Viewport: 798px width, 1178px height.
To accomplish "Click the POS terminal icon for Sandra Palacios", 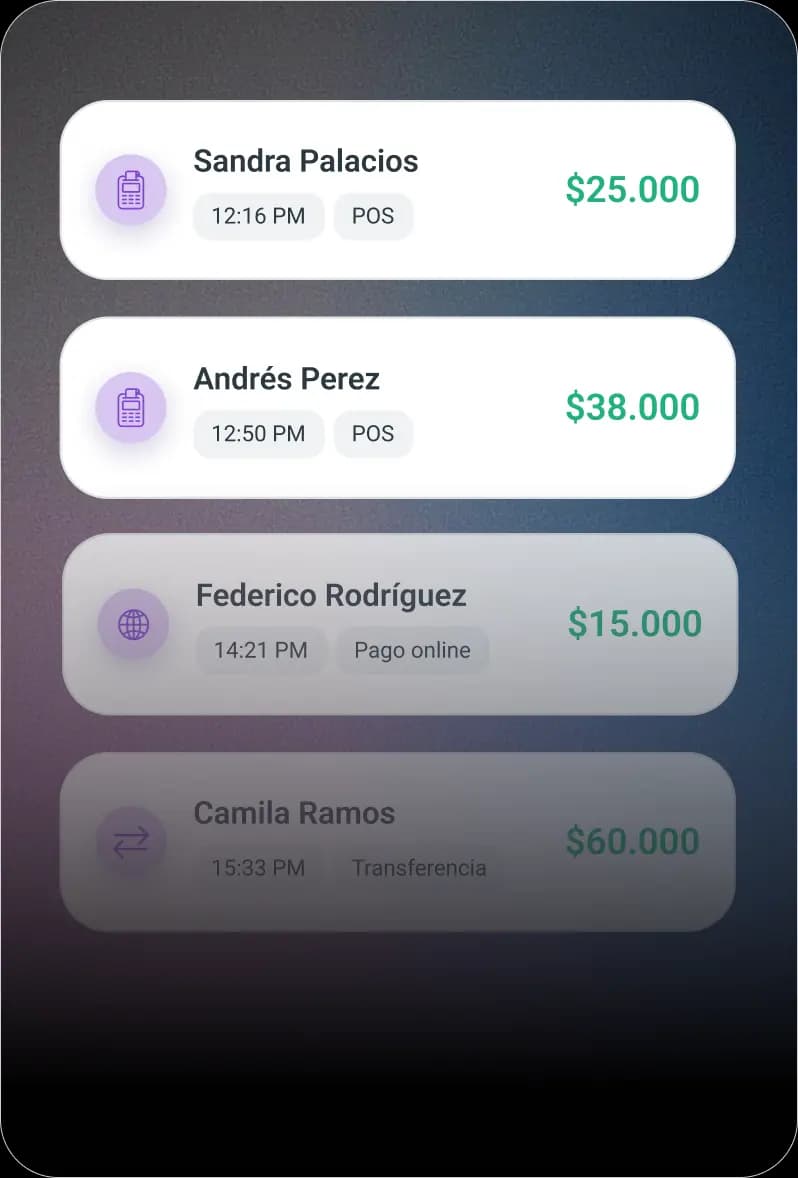I will pos(131,190).
